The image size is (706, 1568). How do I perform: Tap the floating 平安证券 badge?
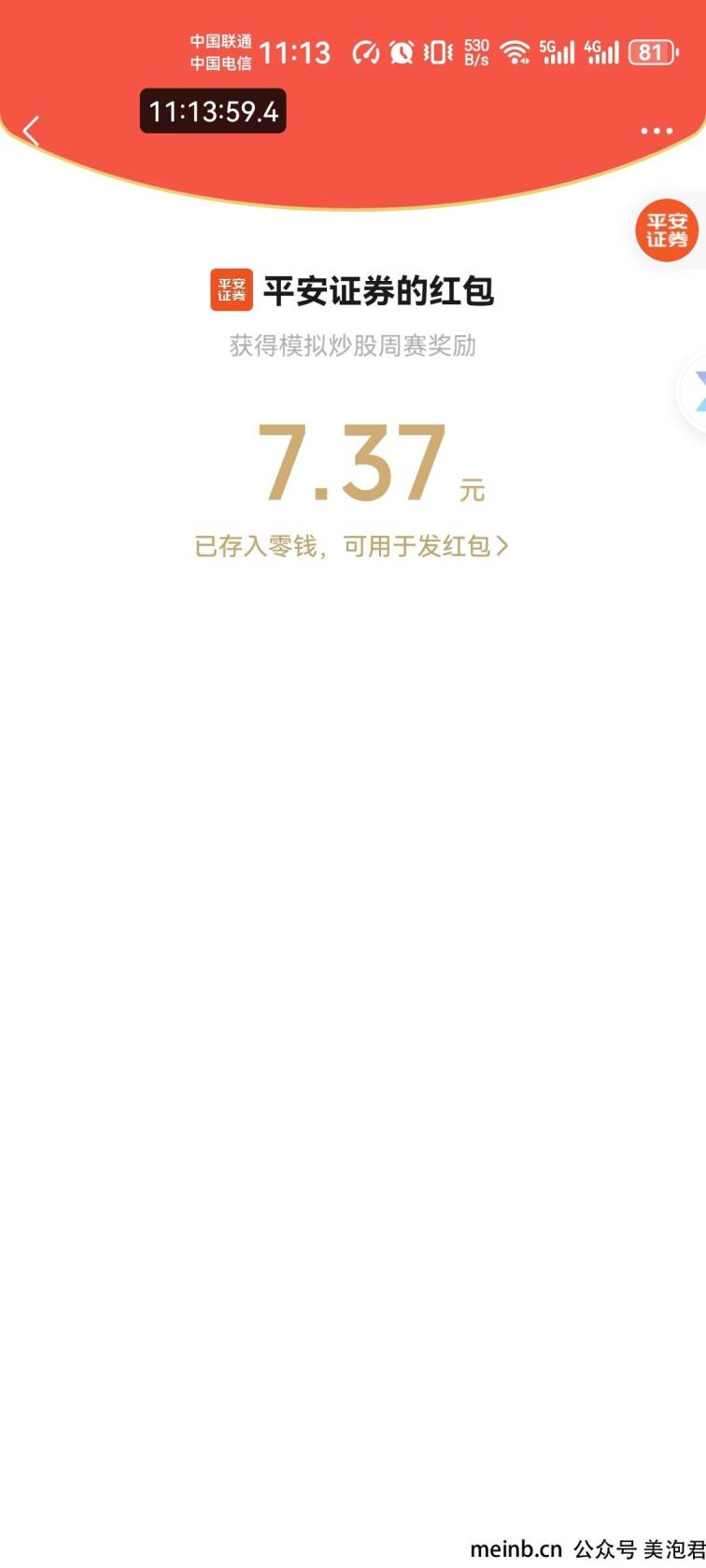667,231
